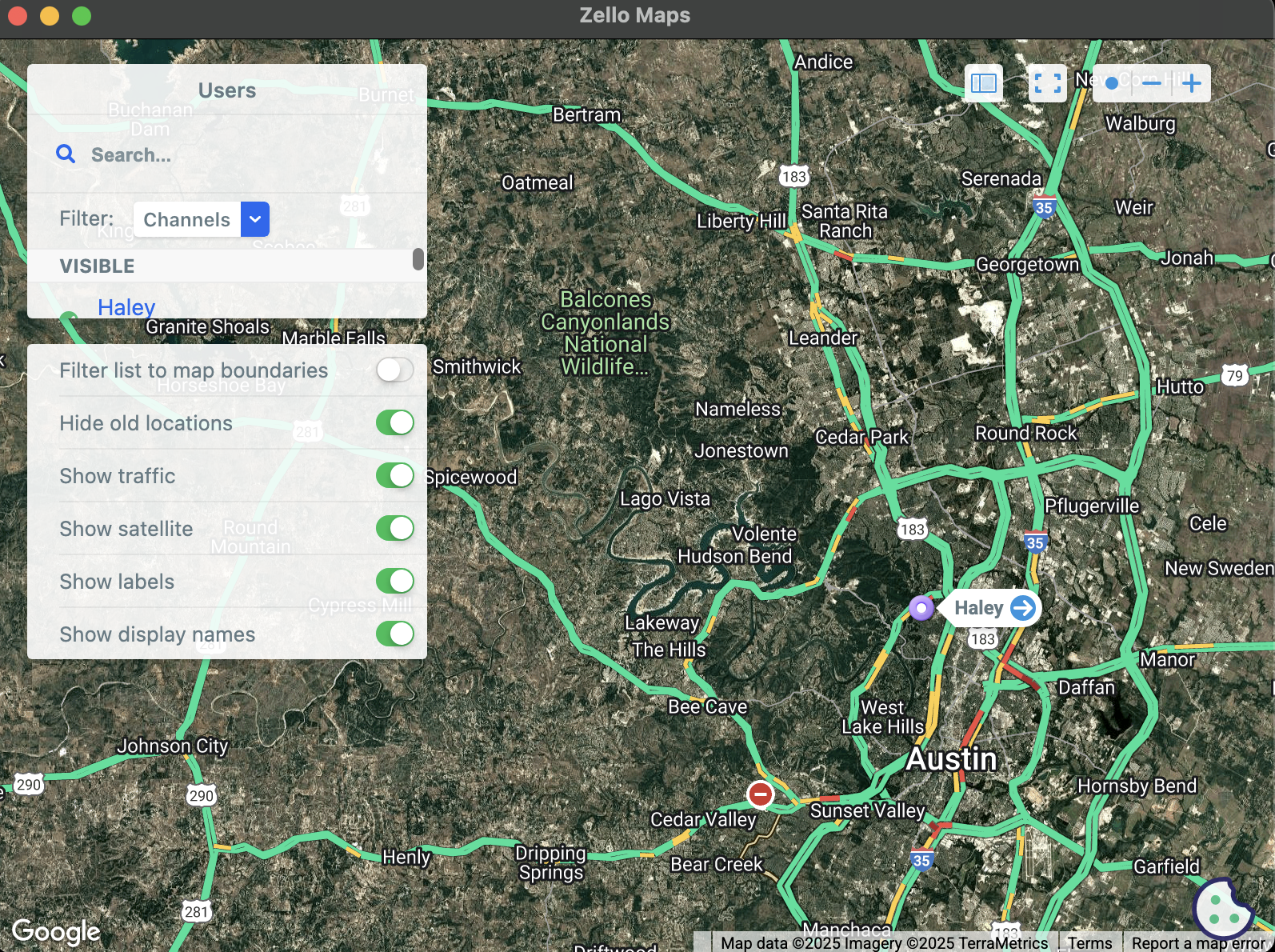
Task: Open the Terms link
Action: tap(1089, 943)
